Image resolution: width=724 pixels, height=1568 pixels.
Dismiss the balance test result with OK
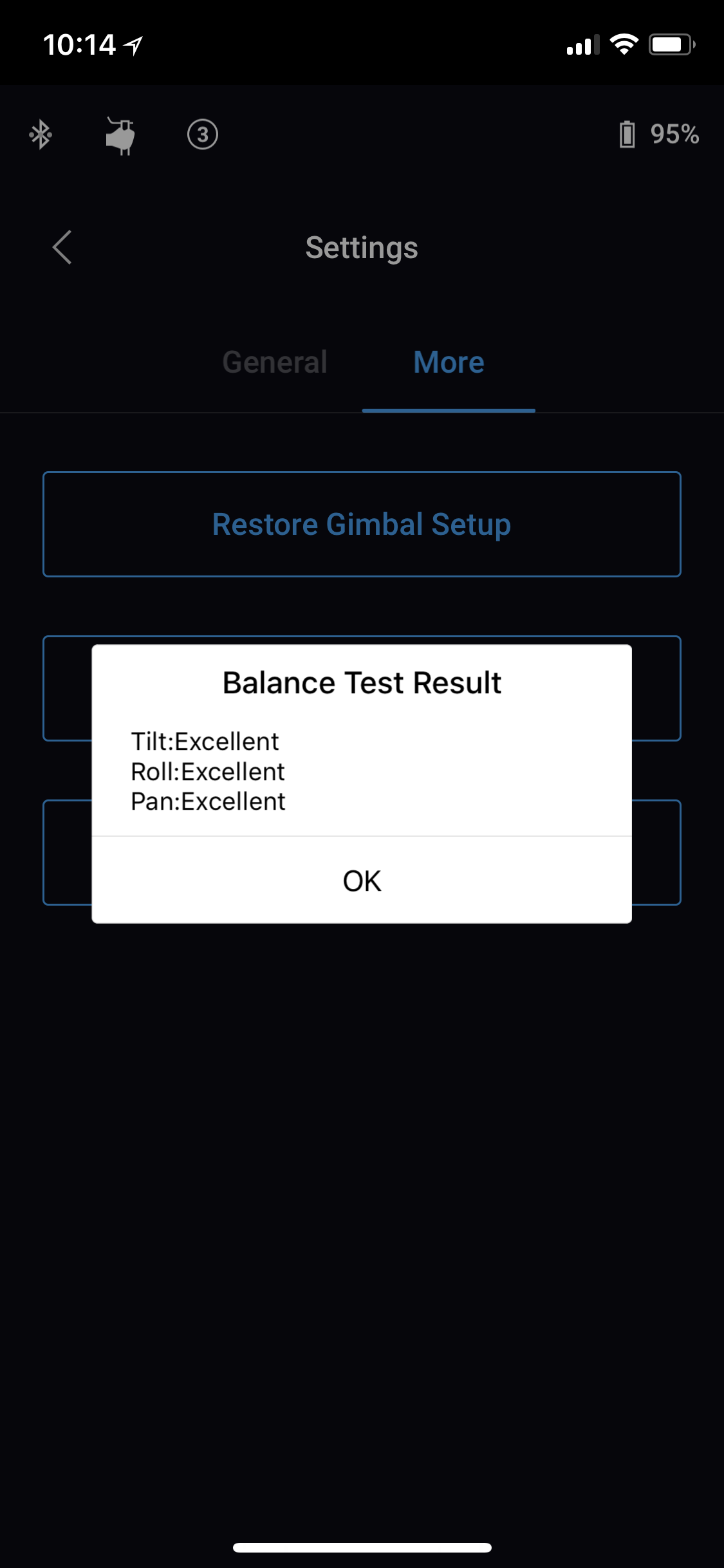[362, 881]
